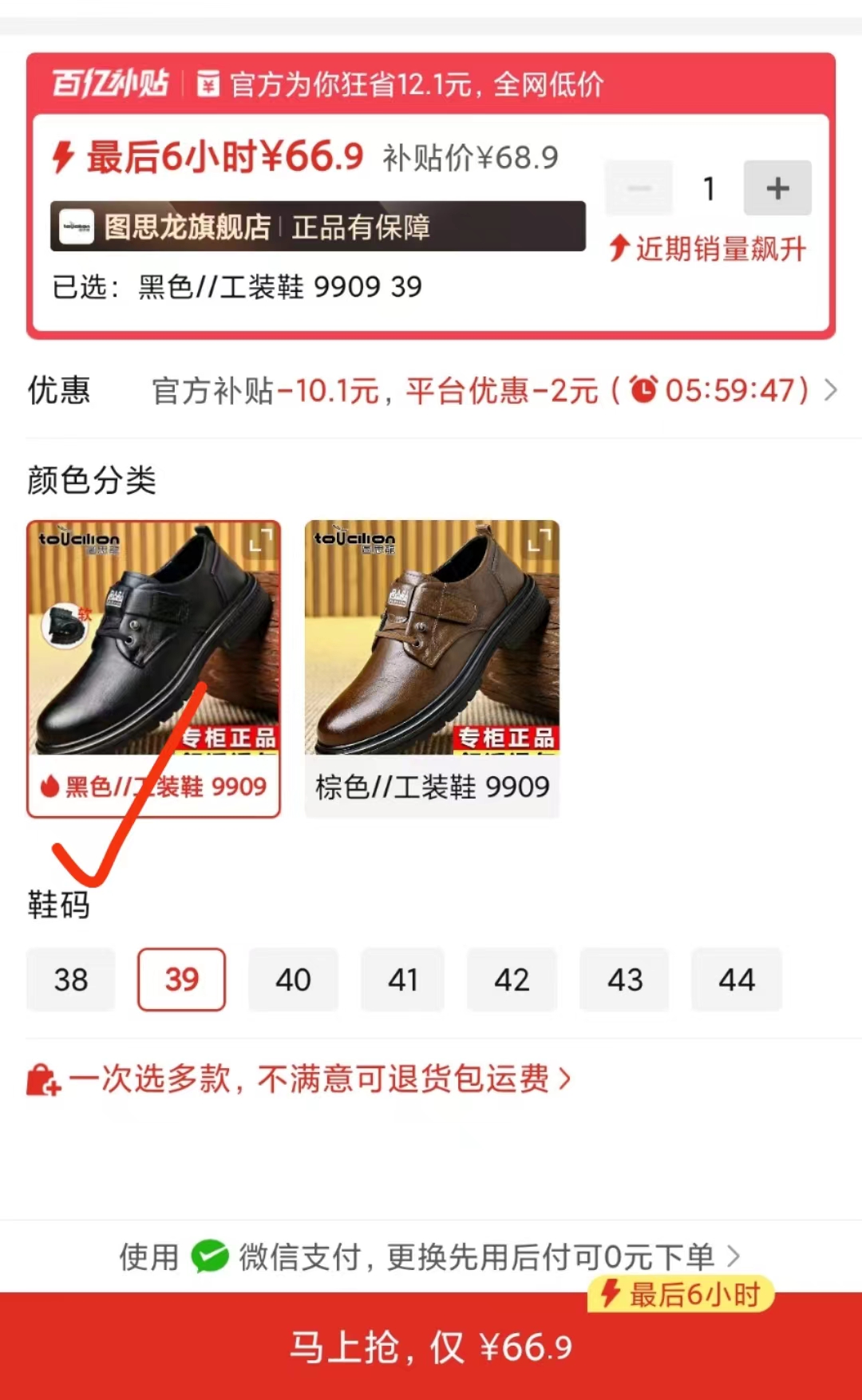The width and height of the screenshot is (862, 1400).
Task: Choose shoe size 38
Action: tap(71, 980)
